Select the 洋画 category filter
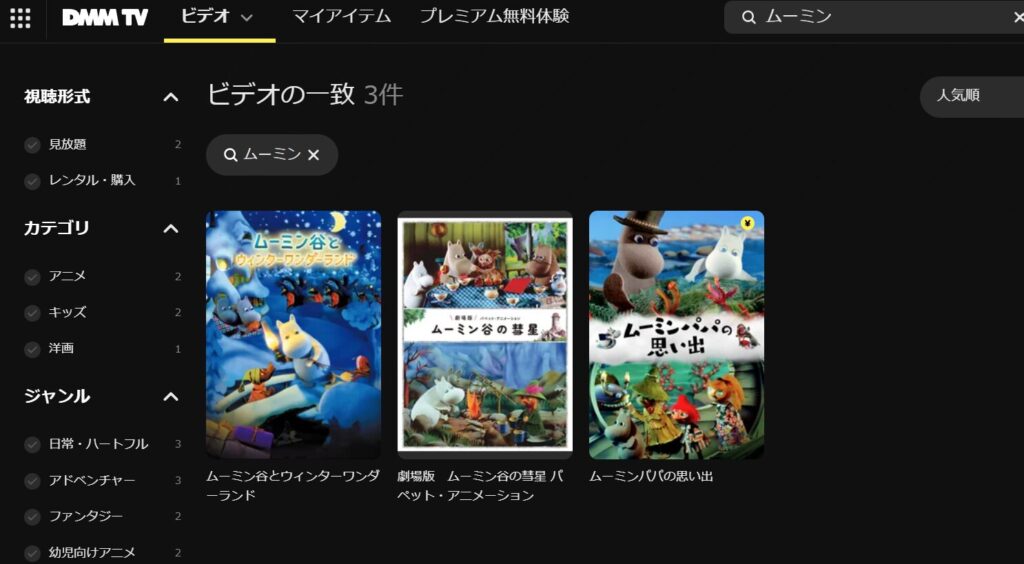Screen dimensions: 1024x564 (x=32, y=348)
